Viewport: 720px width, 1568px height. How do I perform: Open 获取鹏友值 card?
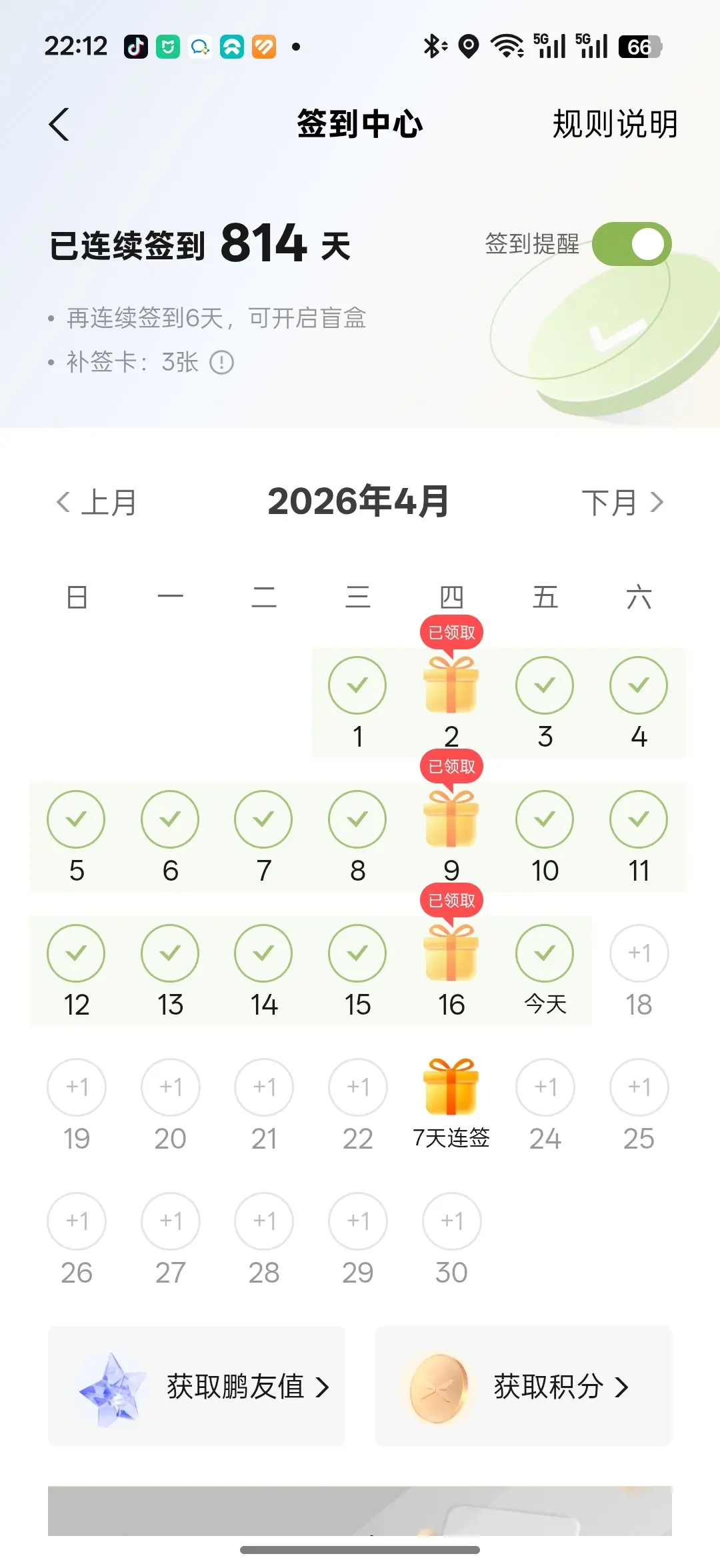coord(197,1387)
